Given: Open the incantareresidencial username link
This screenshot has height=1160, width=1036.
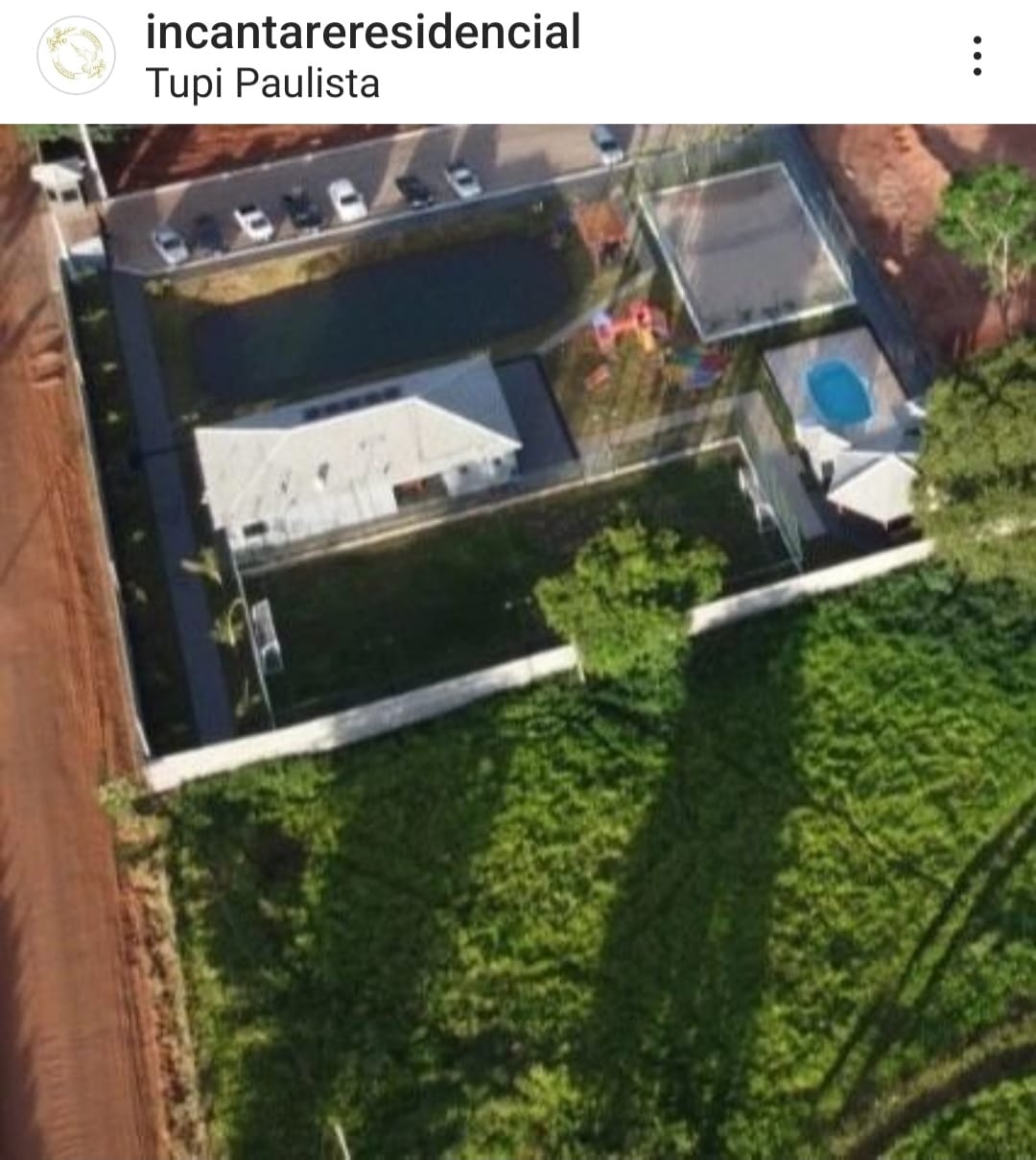Looking at the screenshot, I should [363, 32].
